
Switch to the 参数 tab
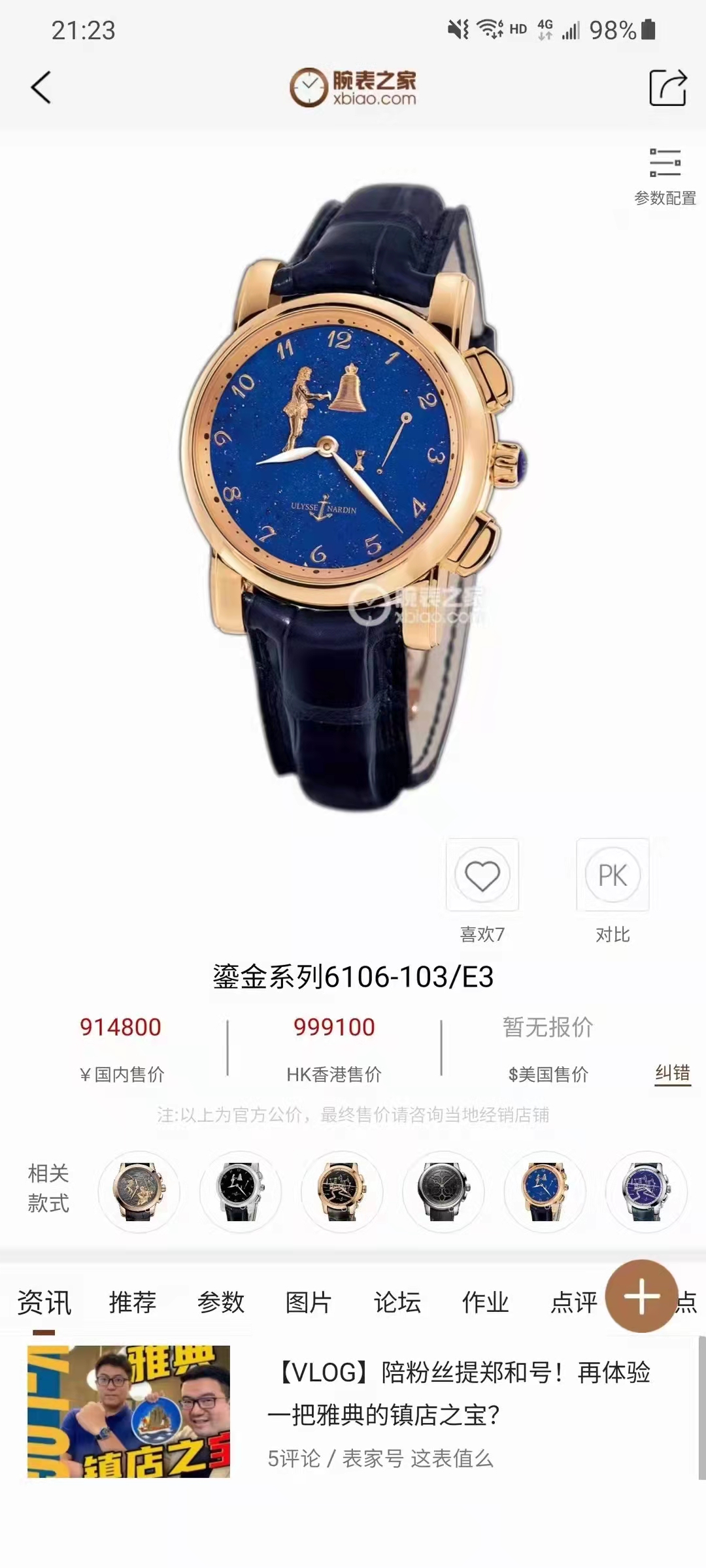tap(221, 1302)
